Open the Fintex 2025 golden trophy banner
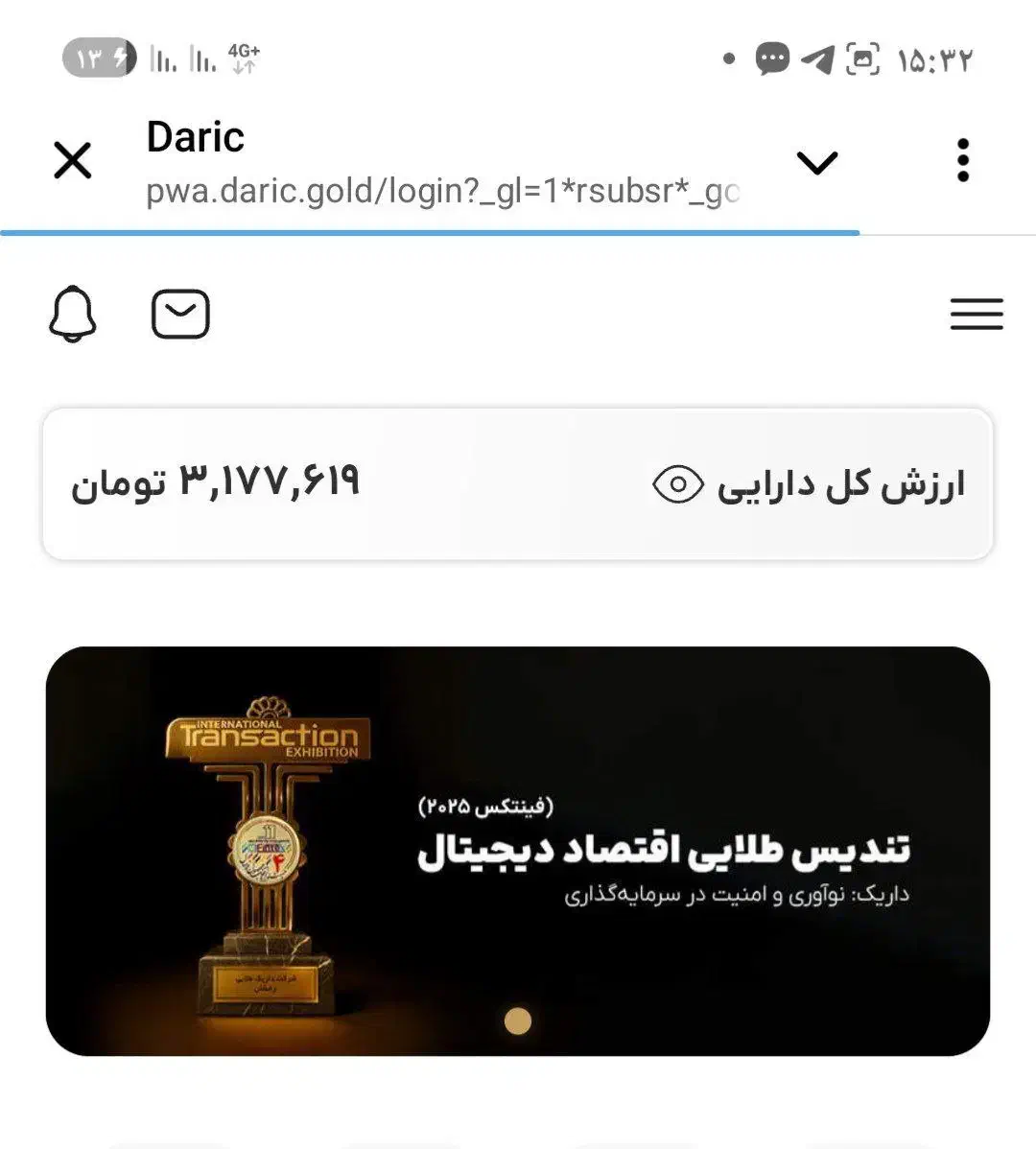The height and width of the screenshot is (1149, 1036). [518, 848]
